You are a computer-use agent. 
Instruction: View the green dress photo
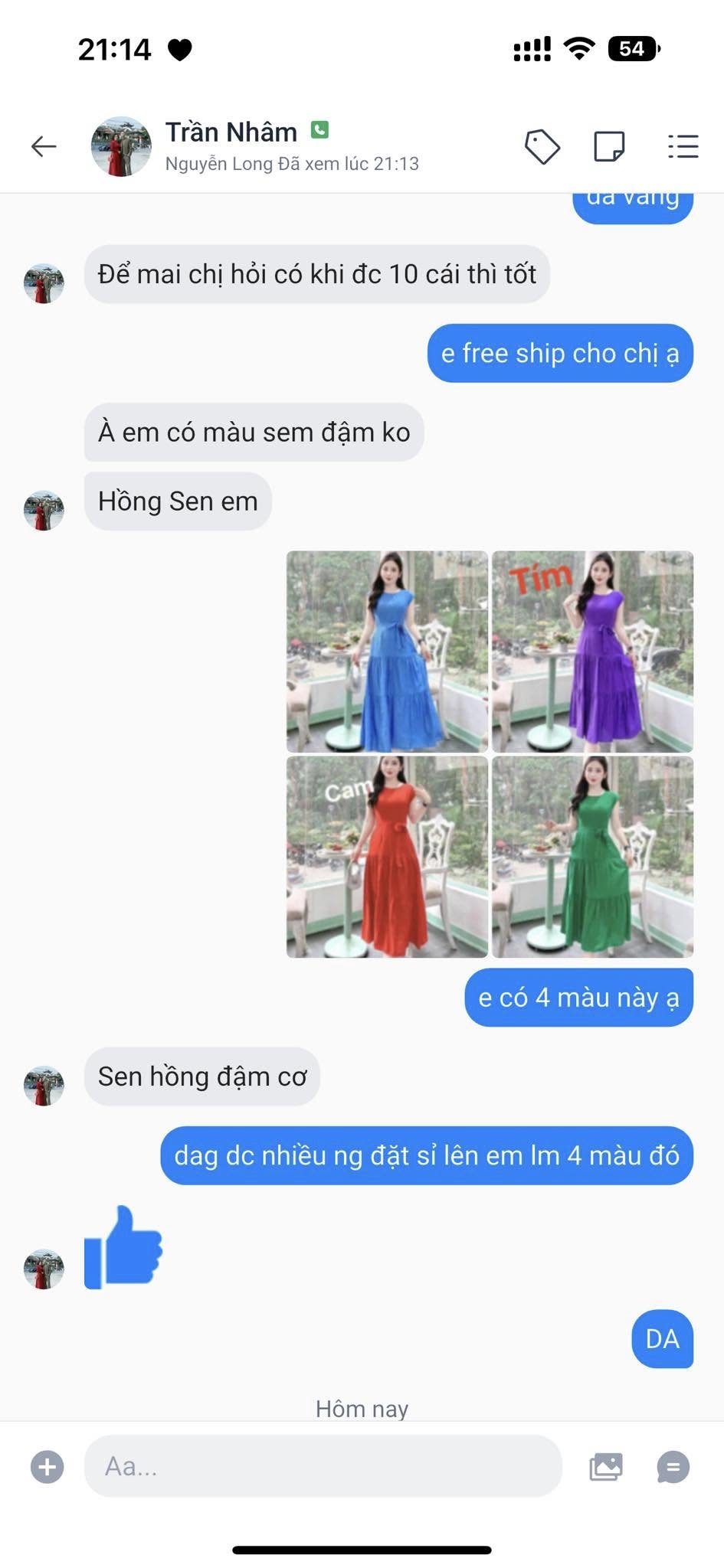(592, 857)
